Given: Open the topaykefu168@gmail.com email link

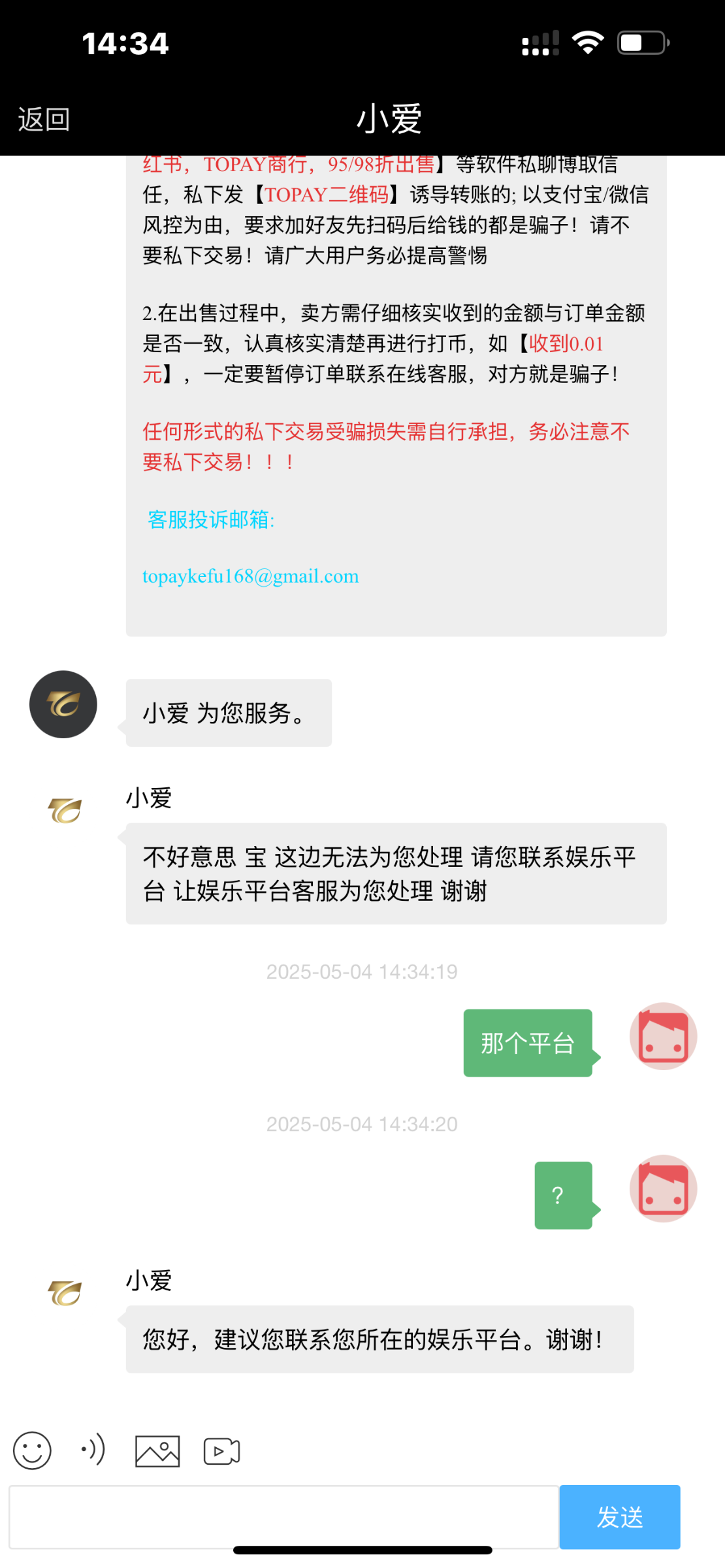Looking at the screenshot, I should click(250, 576).
